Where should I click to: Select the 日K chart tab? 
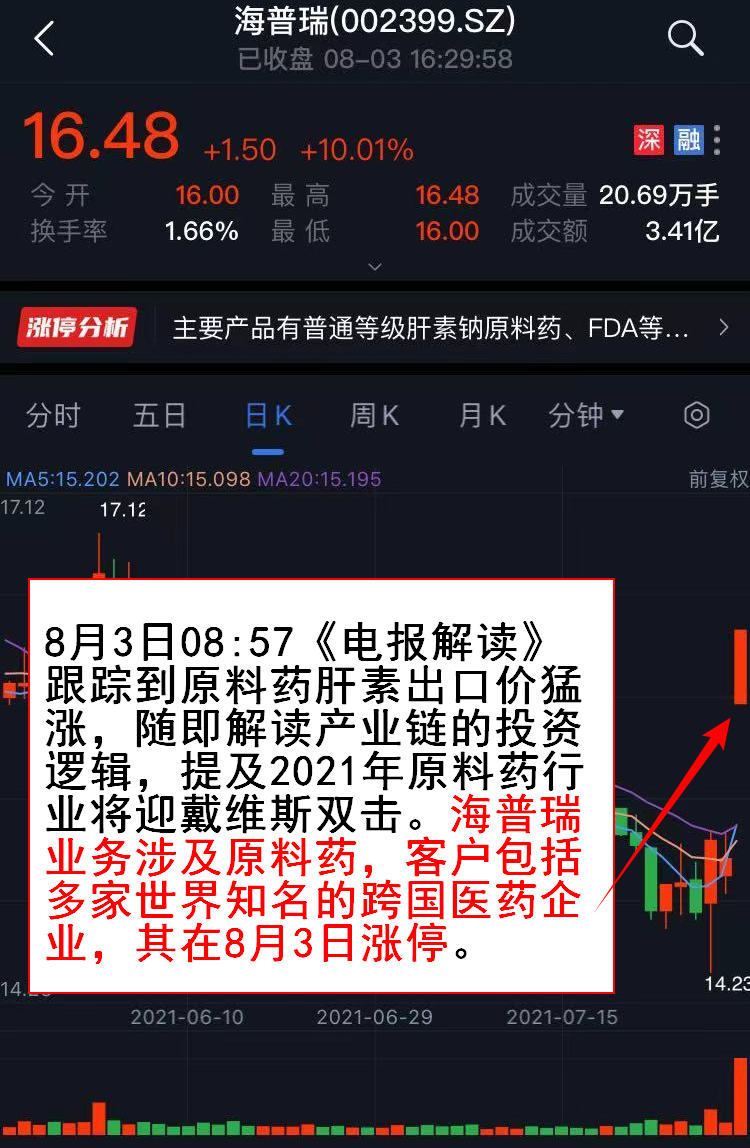click(268, 416)
